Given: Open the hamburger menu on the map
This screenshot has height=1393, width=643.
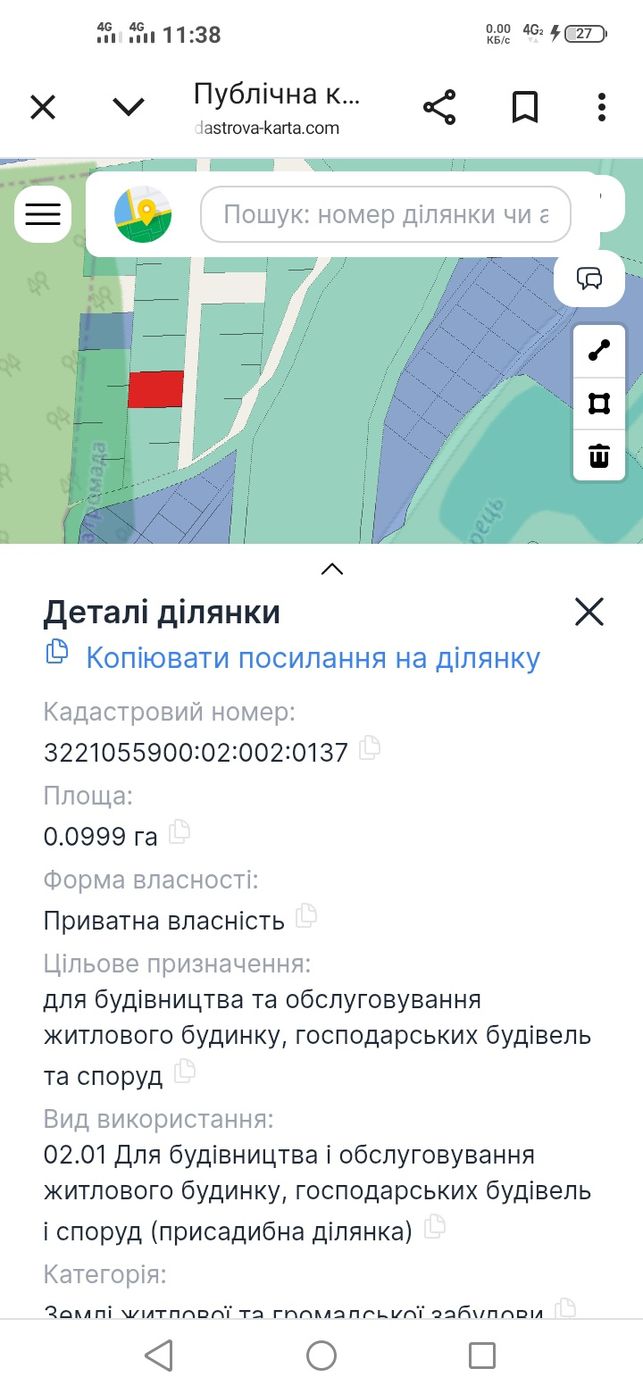Looking at the screenshot, I should click(x=43, y=214).
